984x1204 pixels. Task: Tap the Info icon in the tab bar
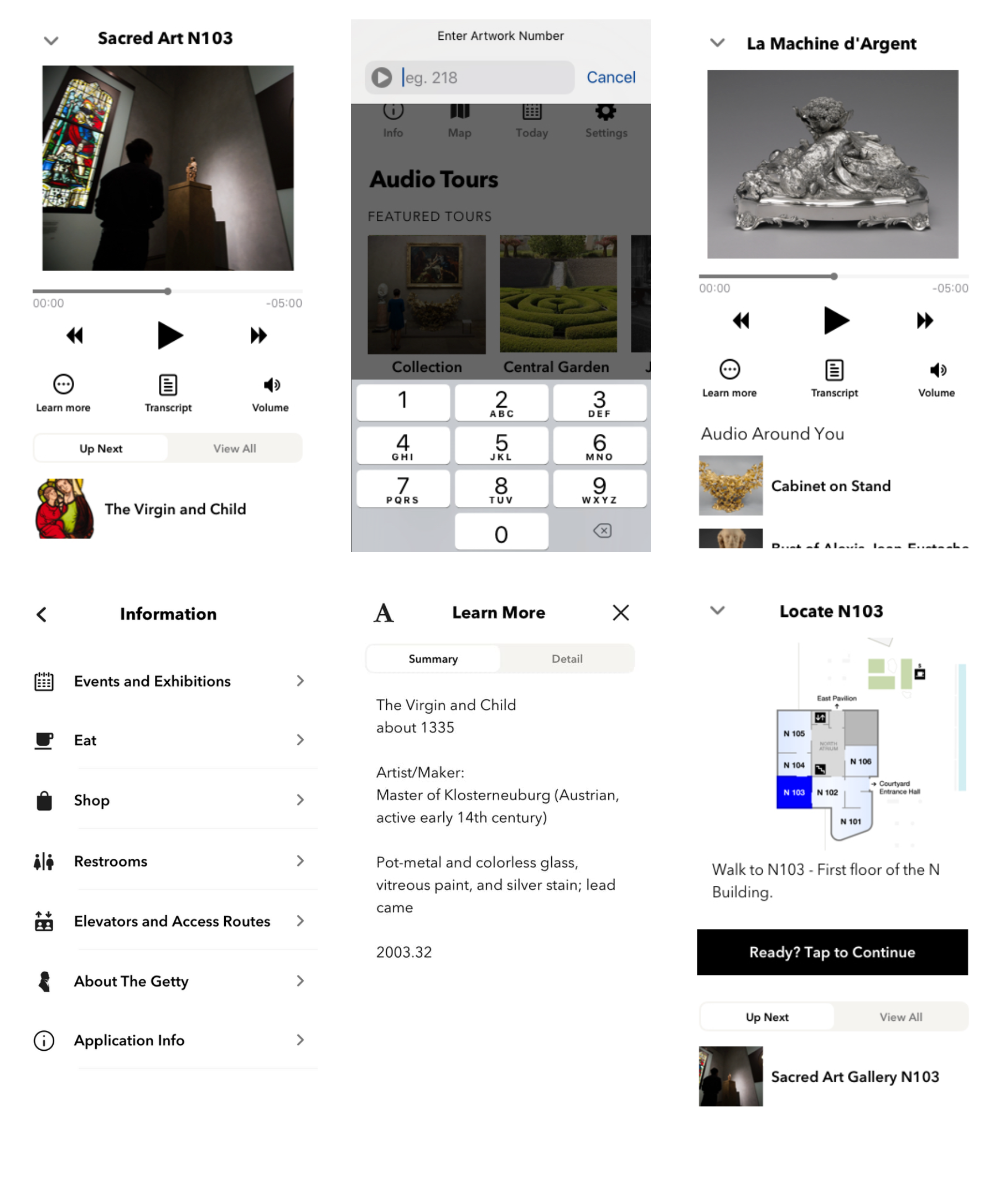point(394,121)
